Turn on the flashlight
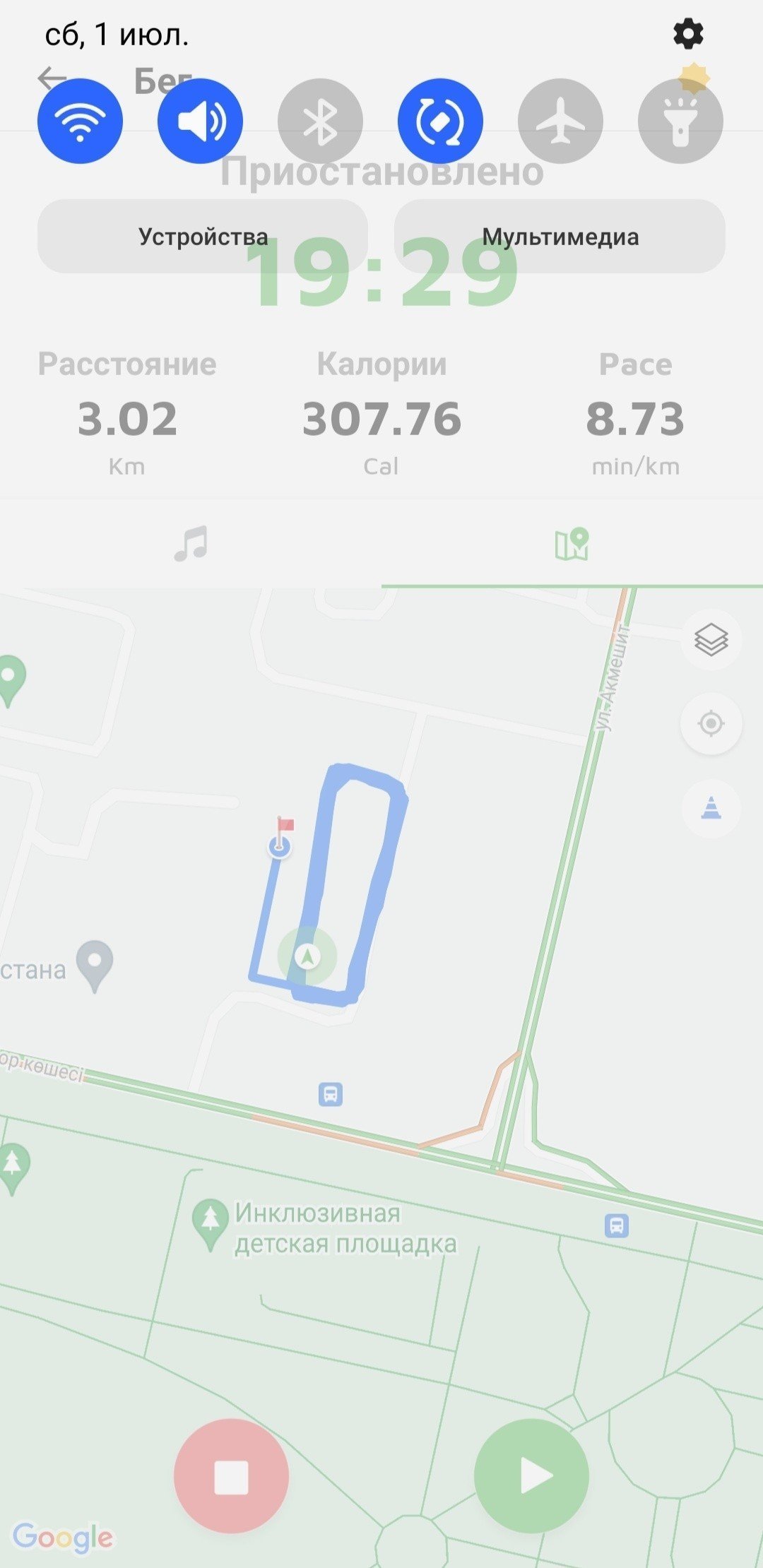The height and width of the screenshot is (1568, 763). tap(680, 121)
